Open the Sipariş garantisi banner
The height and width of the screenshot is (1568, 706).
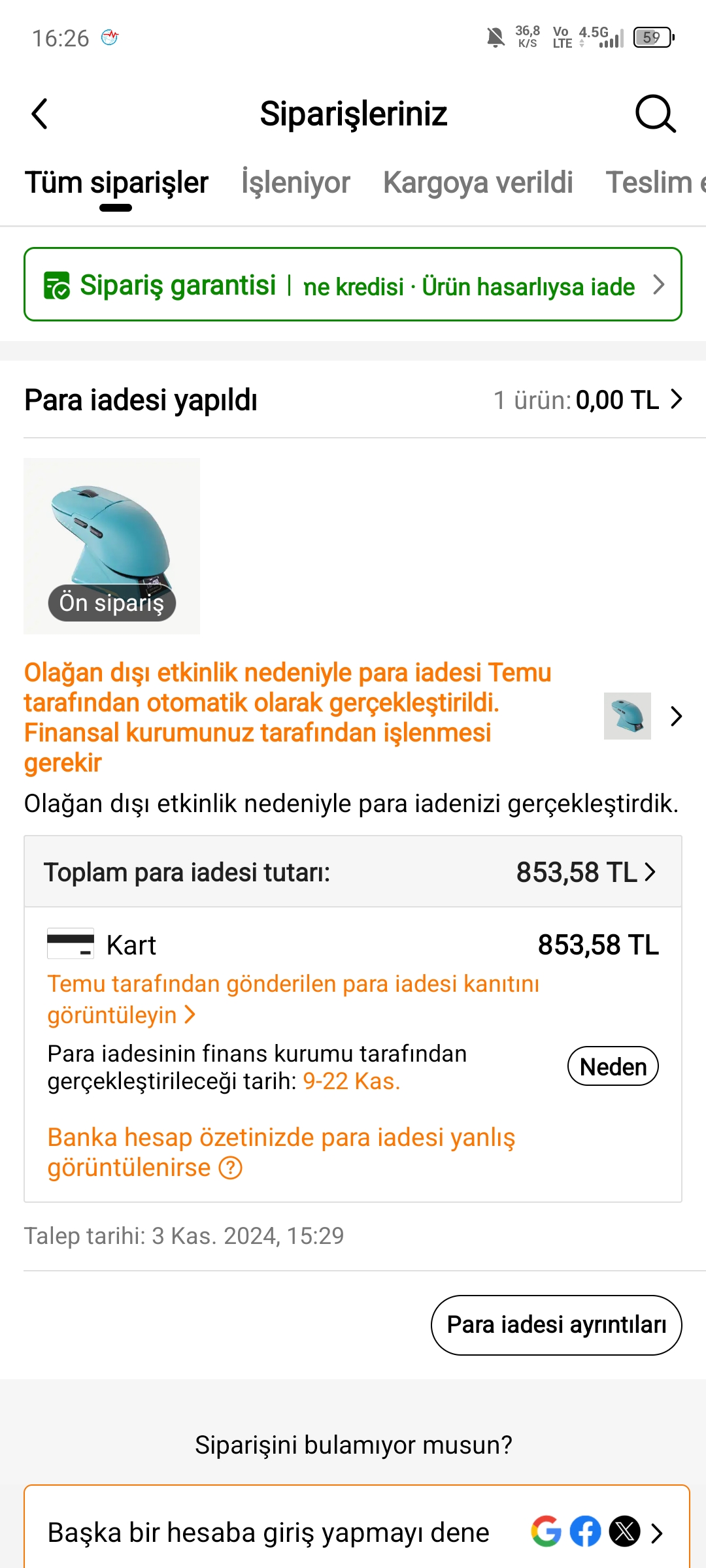[353, 285]
